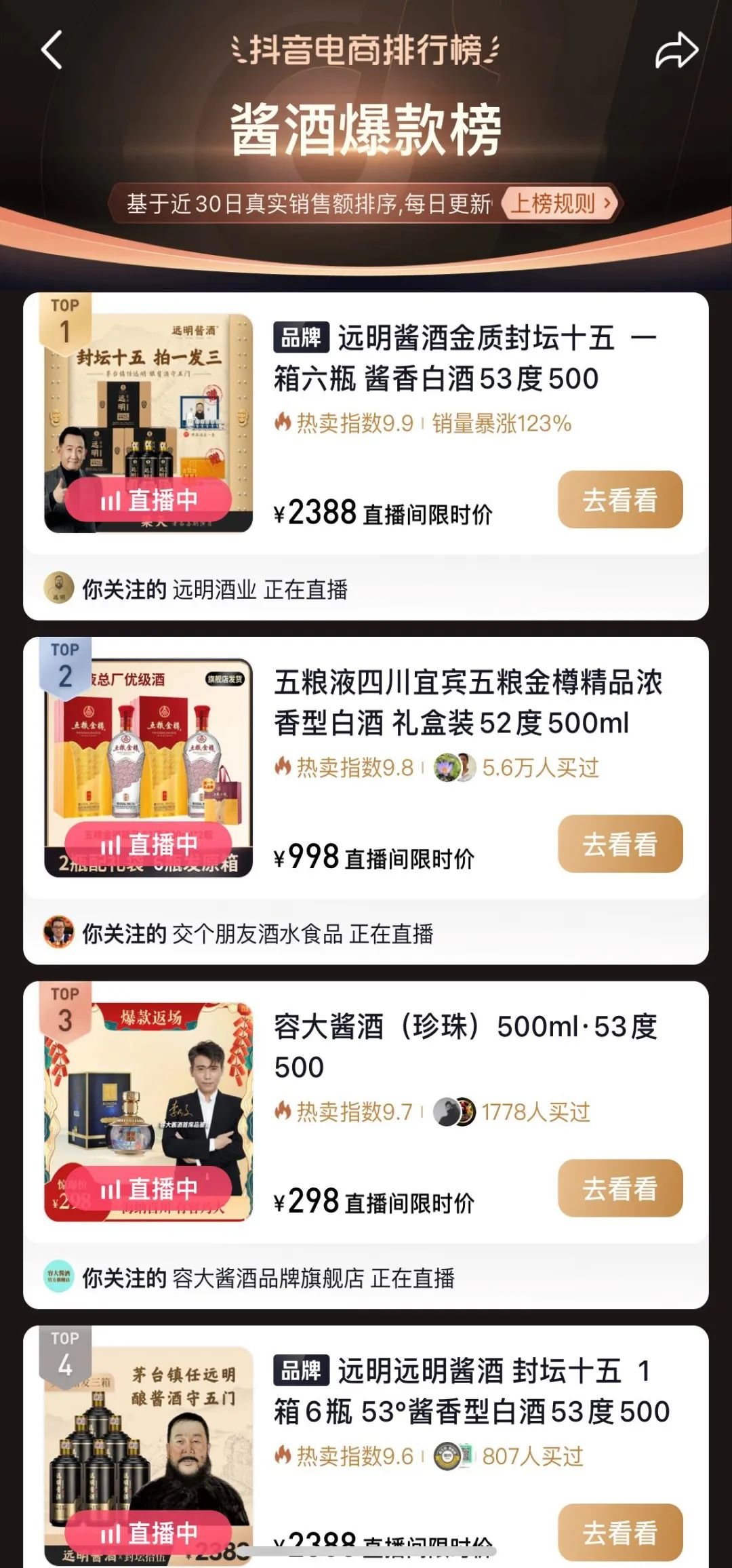The width and height of the screenshot is (732, 1568).
Task: Open the 五粮液四川宜宾五粮金樽 product title
Action: [x=468, y=703]
